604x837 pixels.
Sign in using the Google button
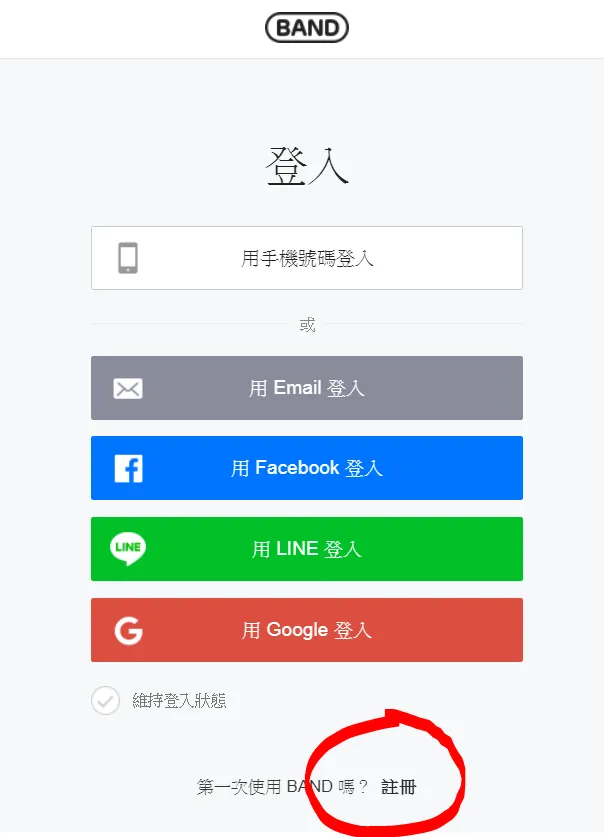[x=307, y=630]
